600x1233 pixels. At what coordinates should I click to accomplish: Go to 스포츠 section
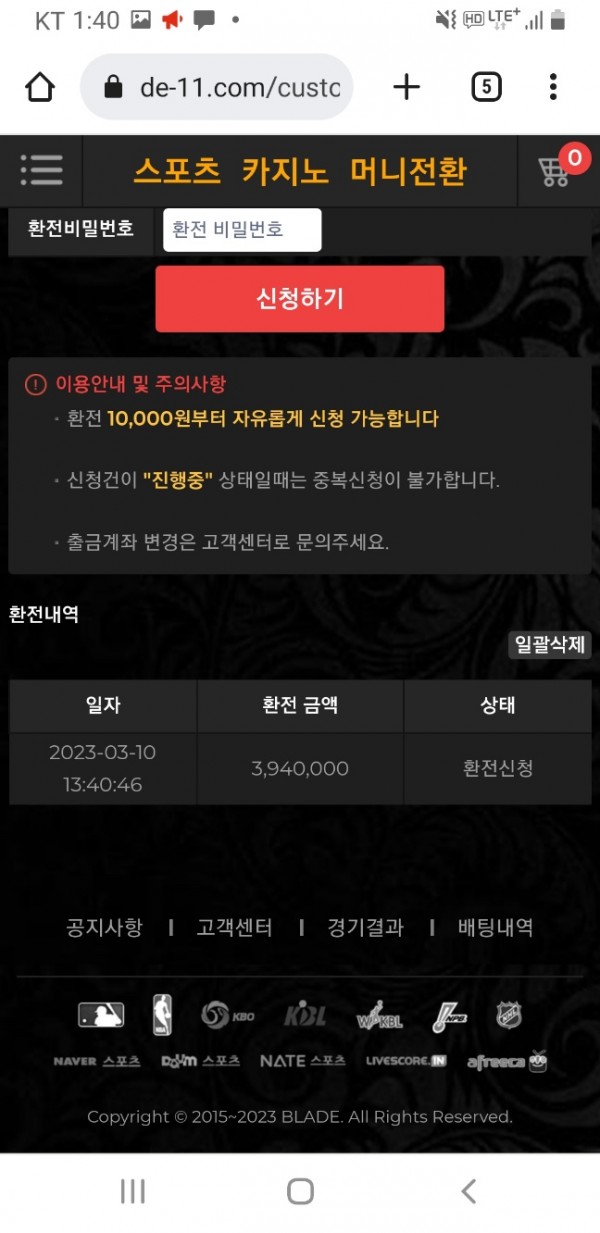click(x=177, y=171)
